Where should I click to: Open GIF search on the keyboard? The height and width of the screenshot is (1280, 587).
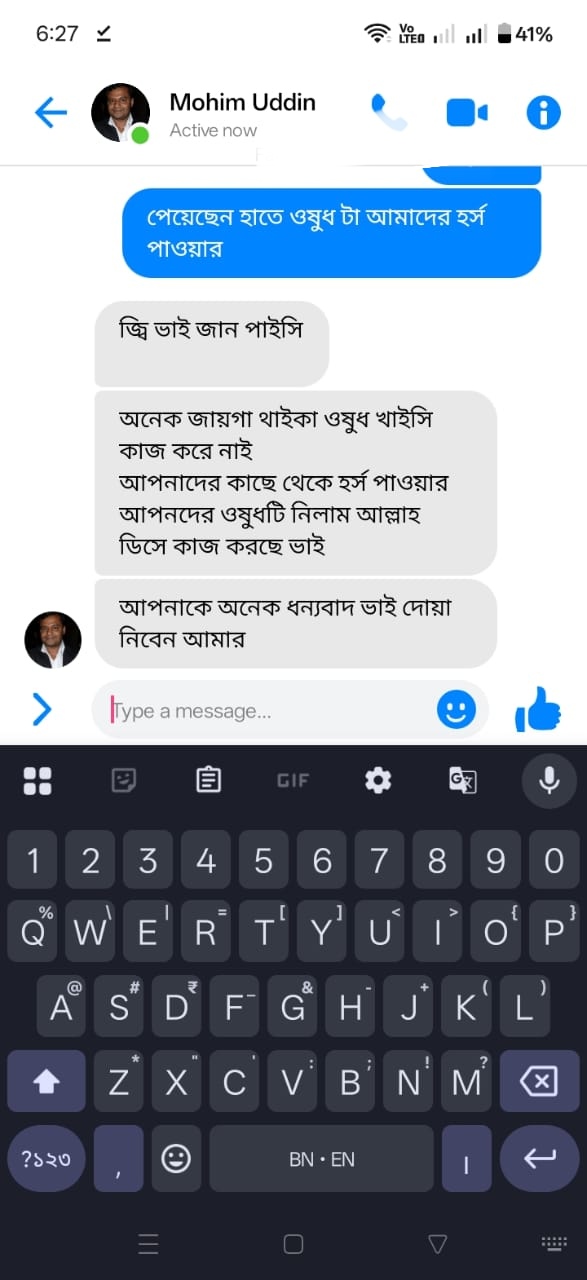293,780
